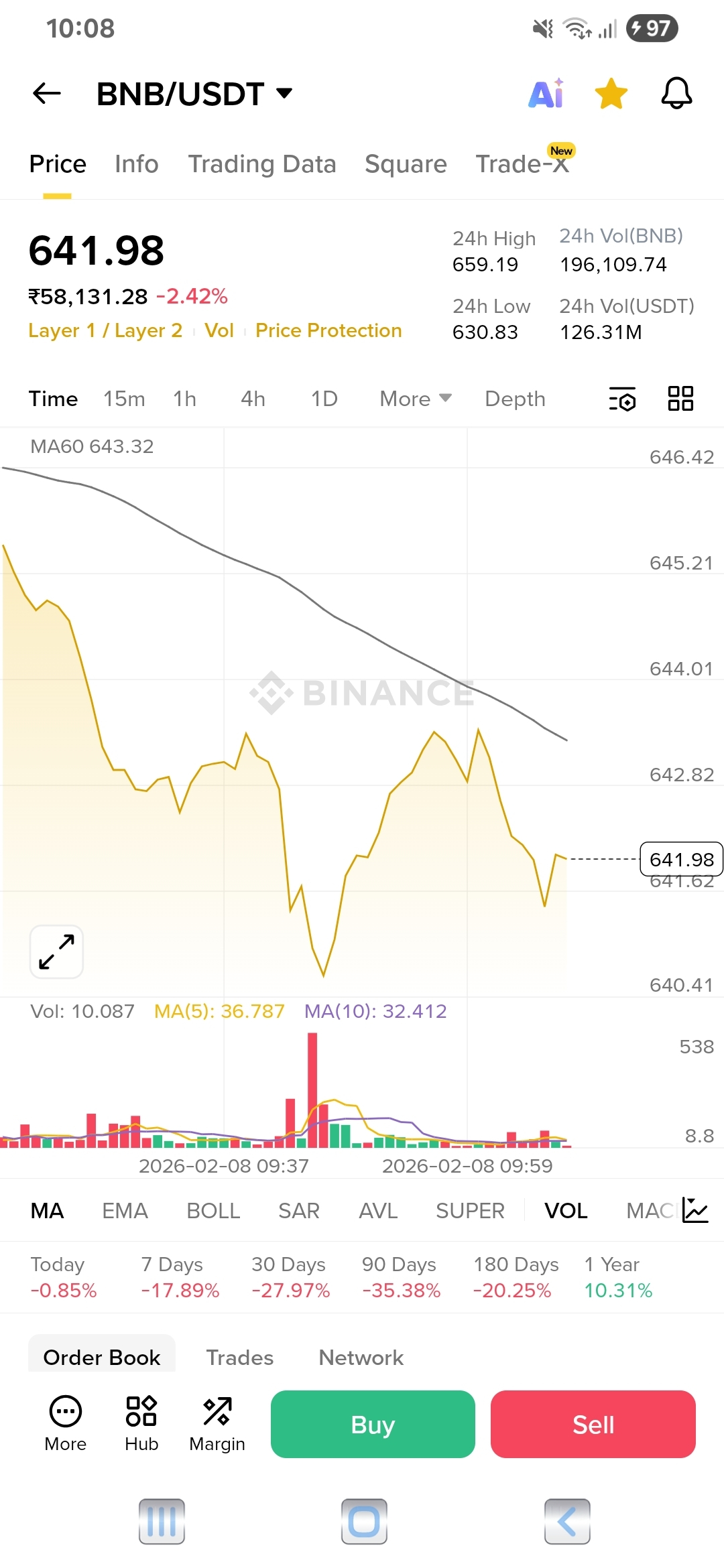The image size is (724, 1568).
Task: Select the BOLL indicator
Action: (x=213, y=1211)
